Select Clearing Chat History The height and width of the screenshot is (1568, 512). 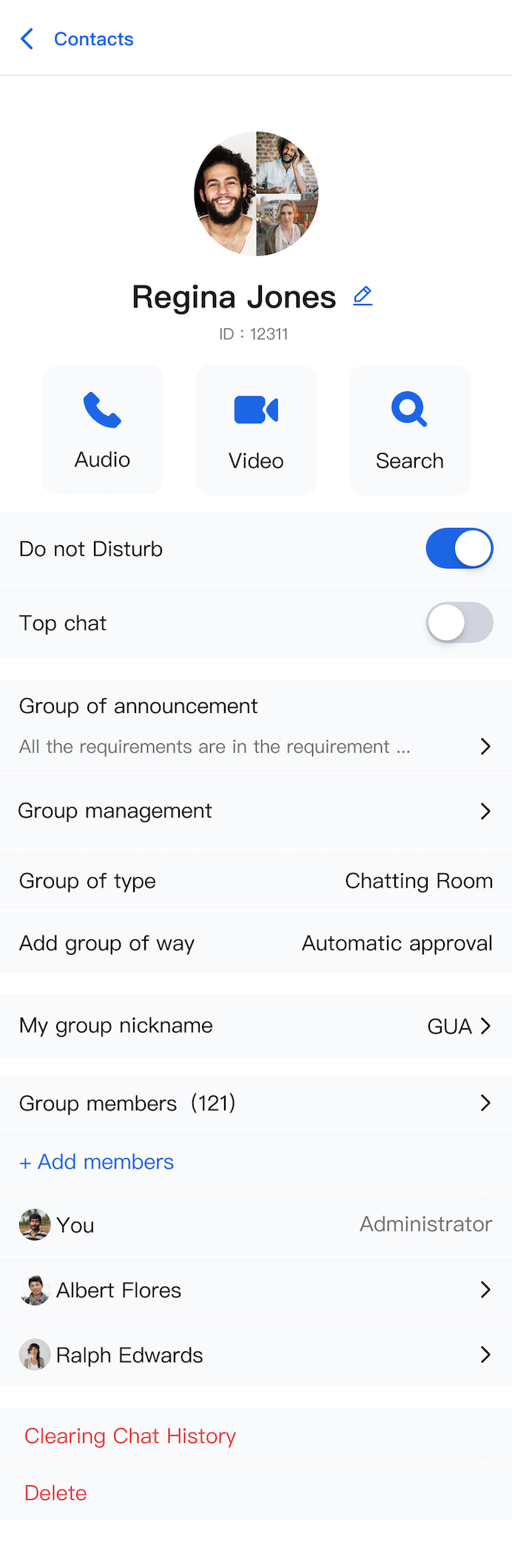[x=130, y=1436]
